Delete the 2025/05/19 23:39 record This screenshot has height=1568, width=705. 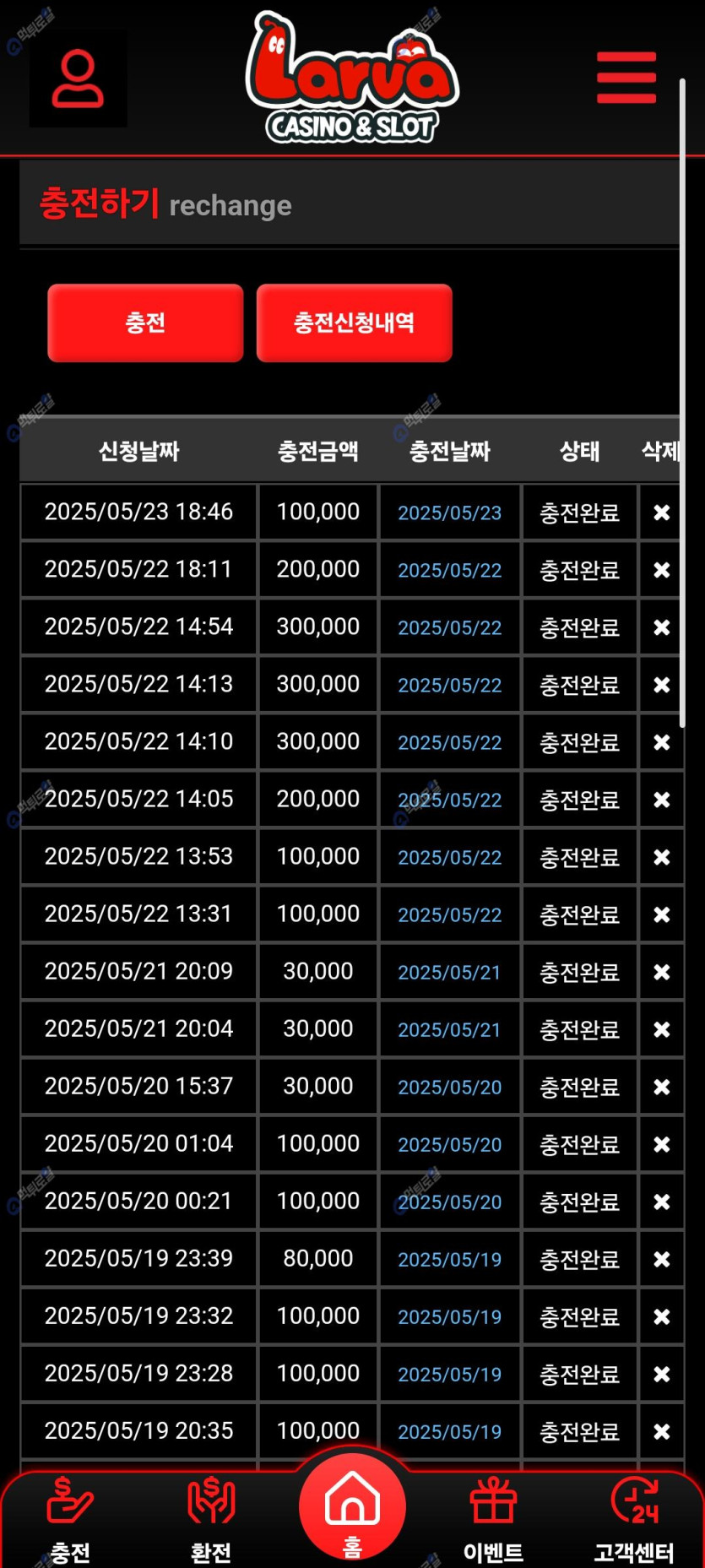[x=661, y=1259]
